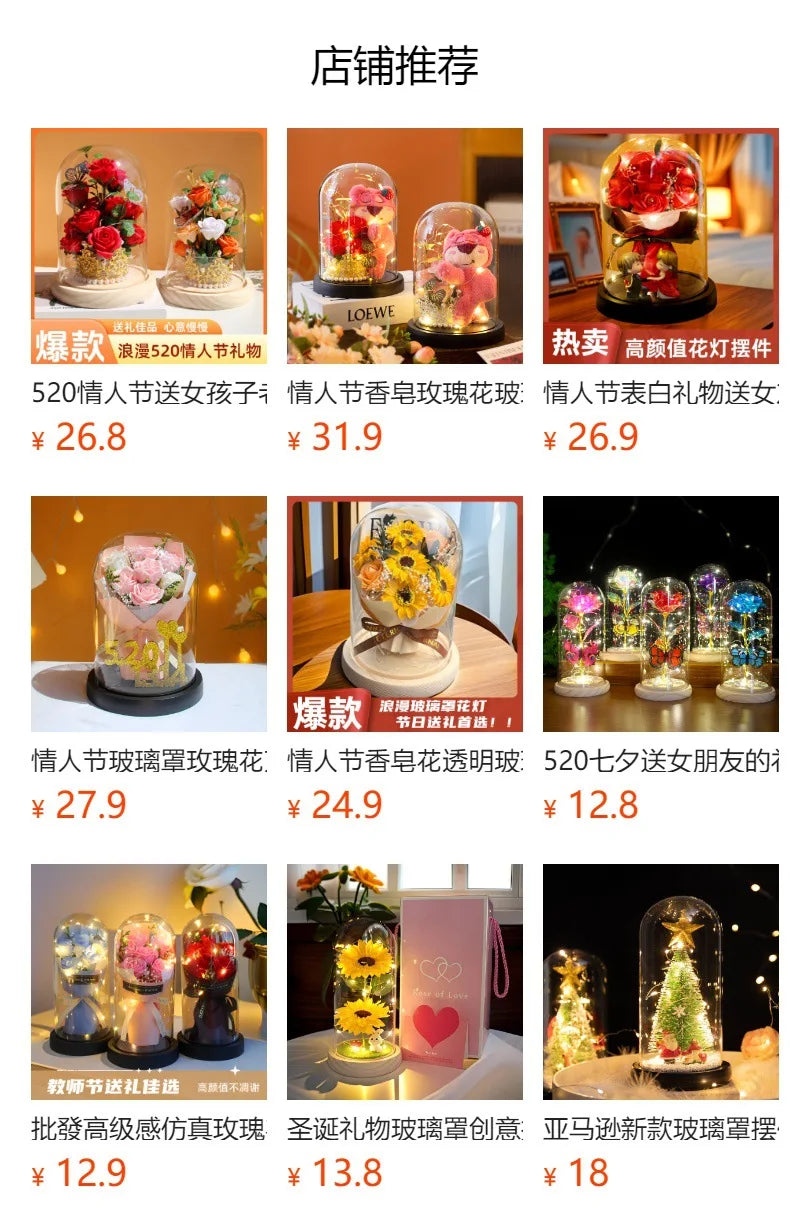This screenshot has height=1232, width=790.
Task: Open the ¥26.8 520情人节送女孩子 product
Action: pyautogui.click(x=149, y=246)
